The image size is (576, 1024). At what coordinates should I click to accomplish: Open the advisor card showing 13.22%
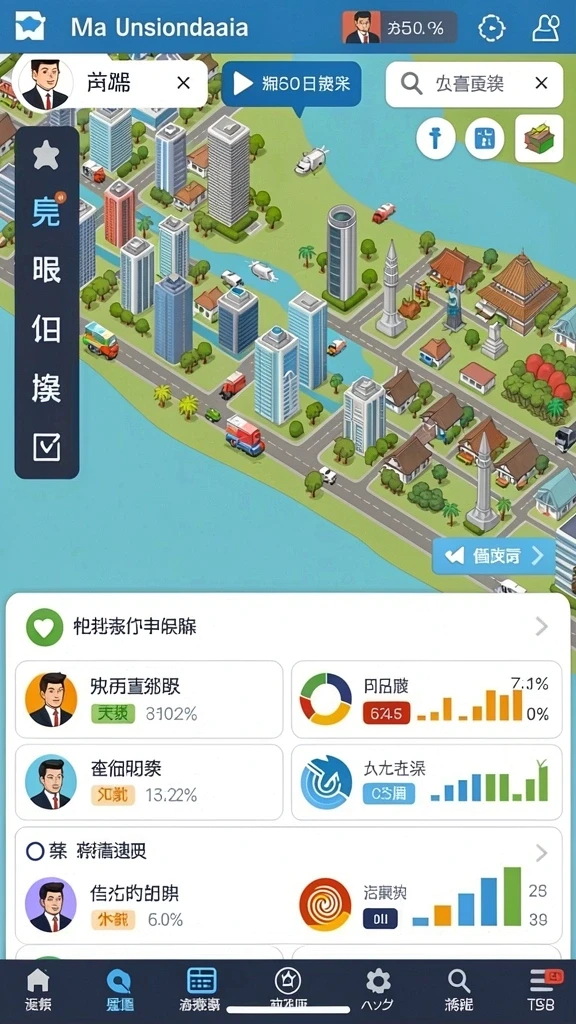point(149,782)
